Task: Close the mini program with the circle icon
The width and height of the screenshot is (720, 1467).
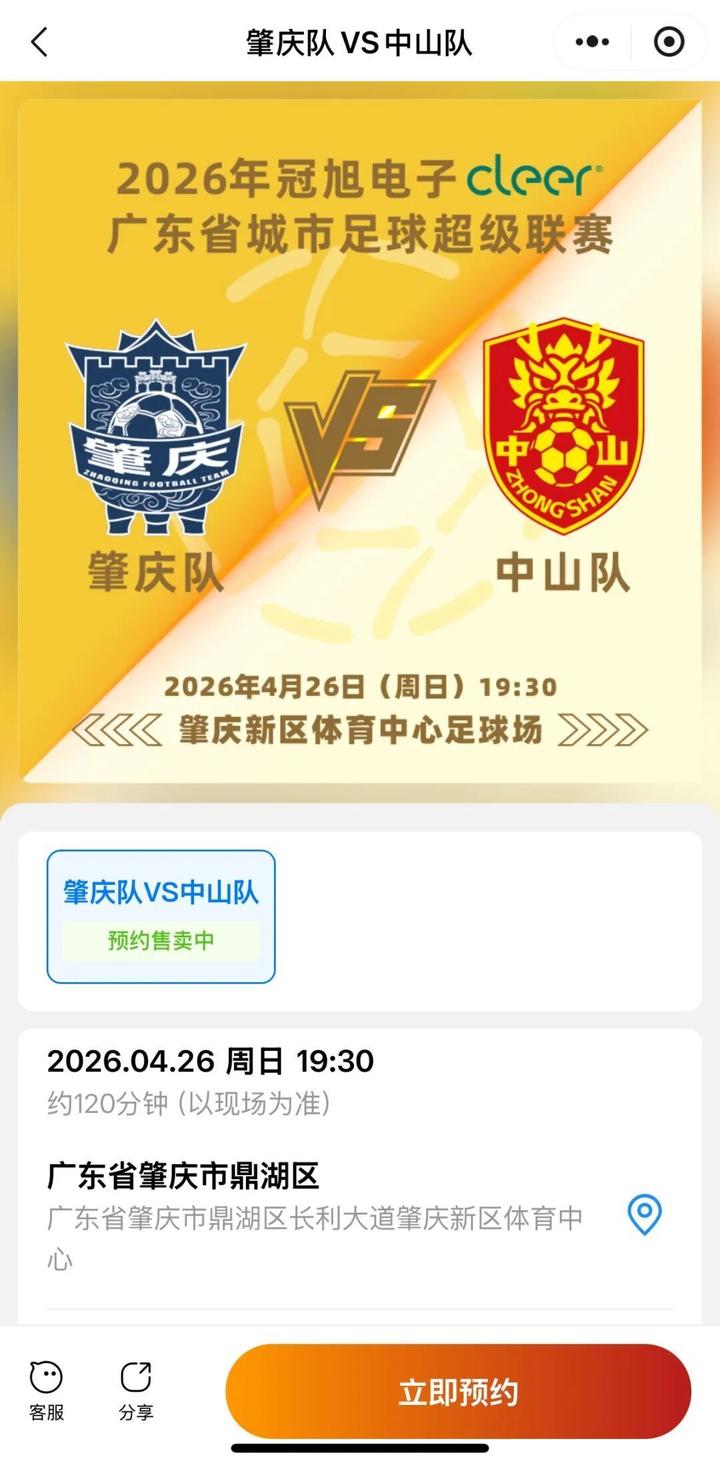Action: [x=668, y=42]
